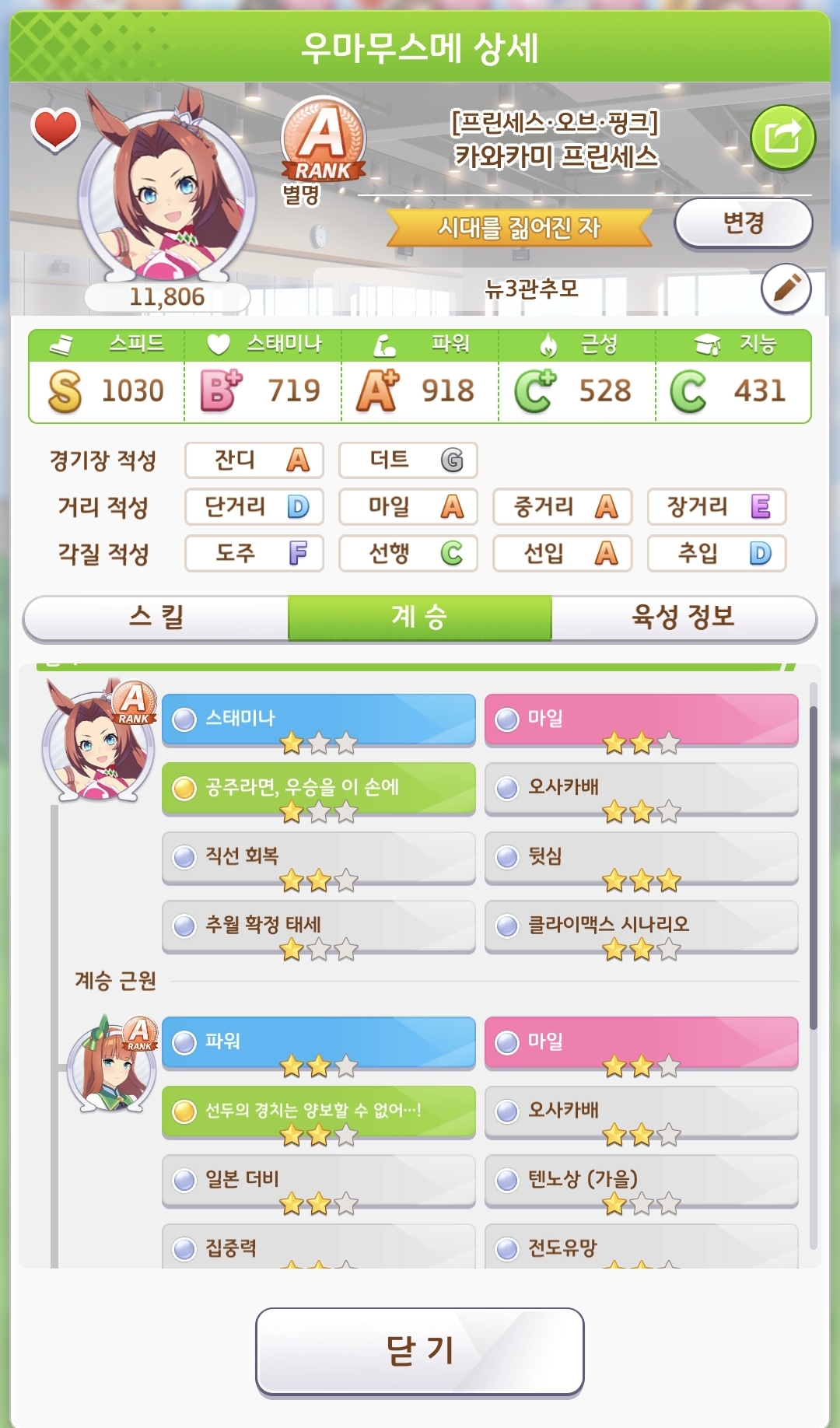Image resolution: width=840 pixels, height=1428 pixels.
Task: Select the 계승 tab
Action: click(x=419, y=618)
